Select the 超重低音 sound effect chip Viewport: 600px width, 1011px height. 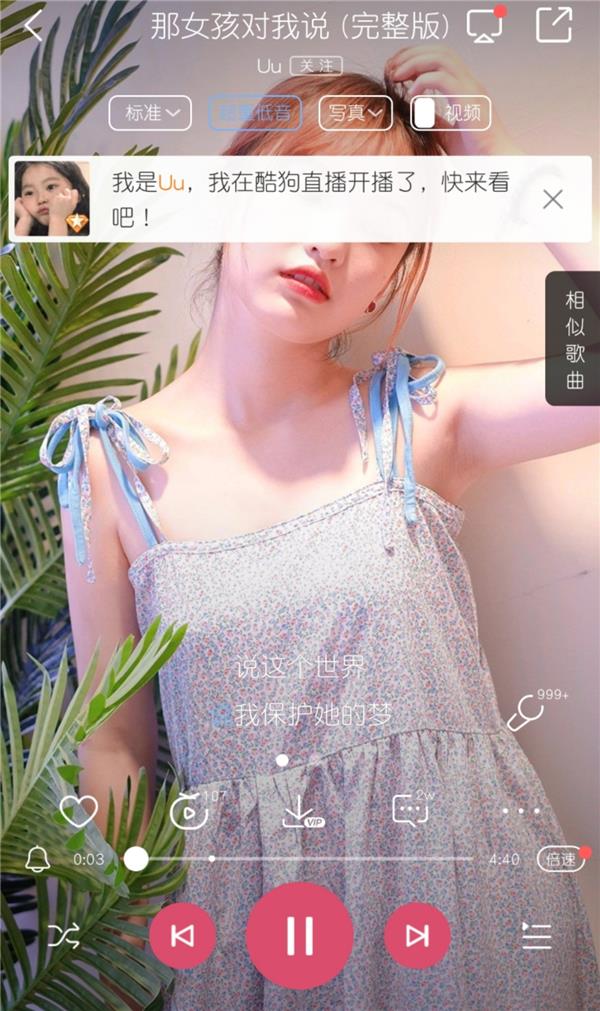[255, 113]
